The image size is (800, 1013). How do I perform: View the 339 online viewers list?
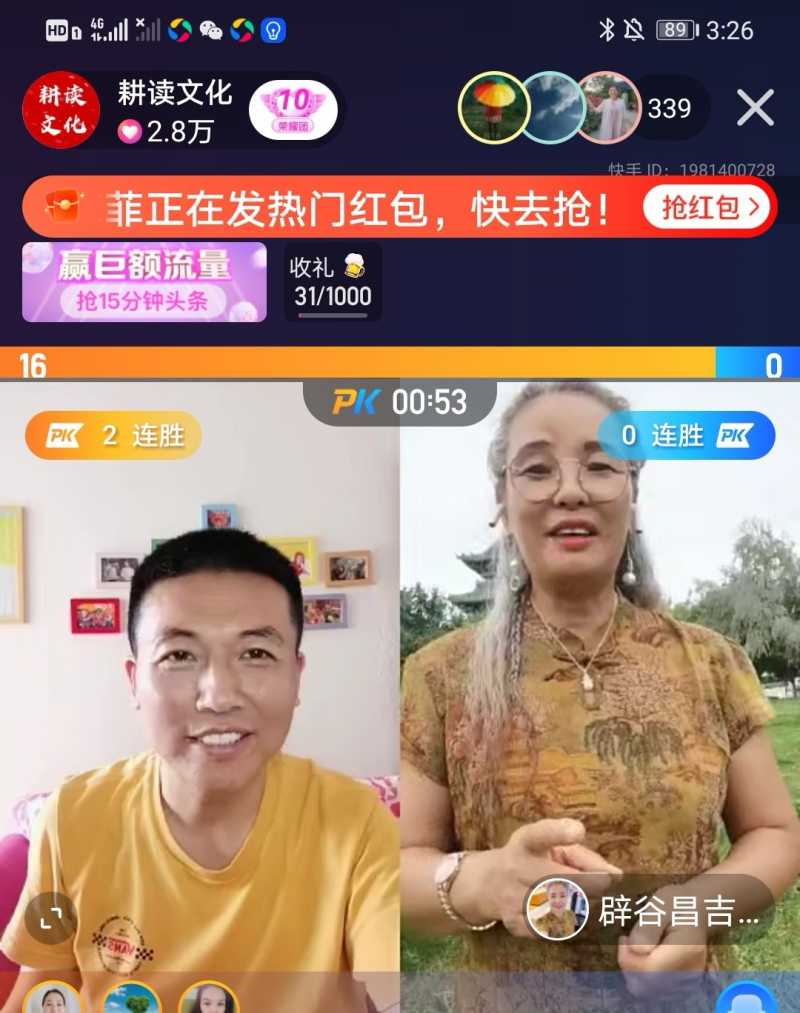pos(670,108)
